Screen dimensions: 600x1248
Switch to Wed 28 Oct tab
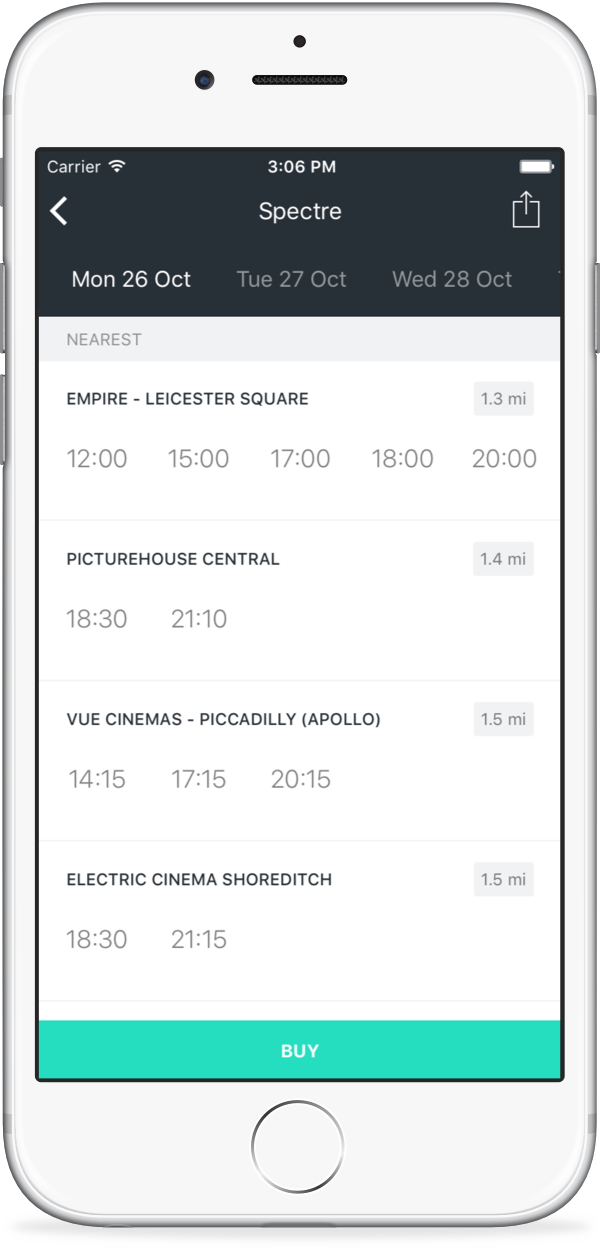452,279
